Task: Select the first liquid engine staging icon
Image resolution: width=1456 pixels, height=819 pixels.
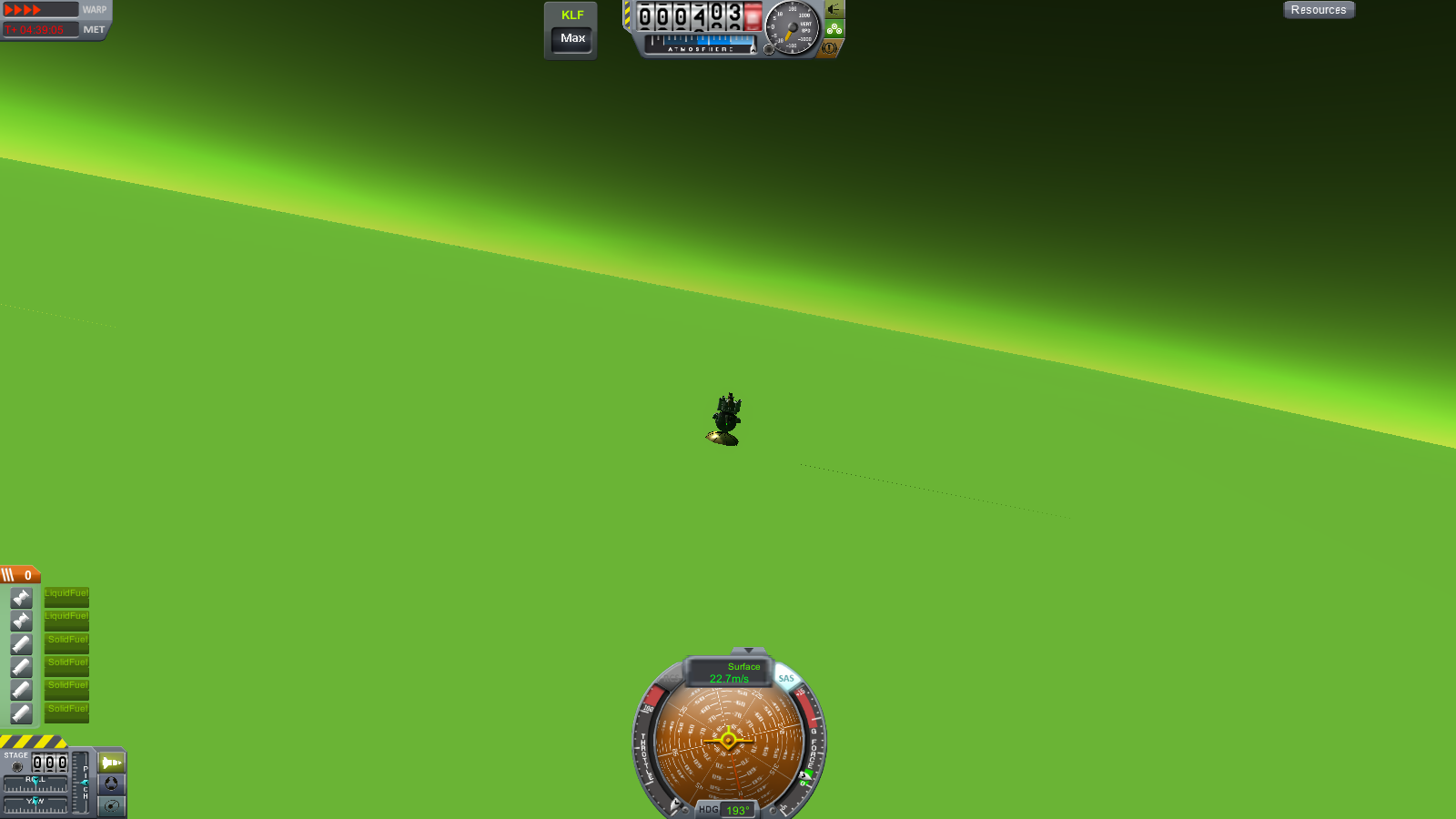Action: 22,598
